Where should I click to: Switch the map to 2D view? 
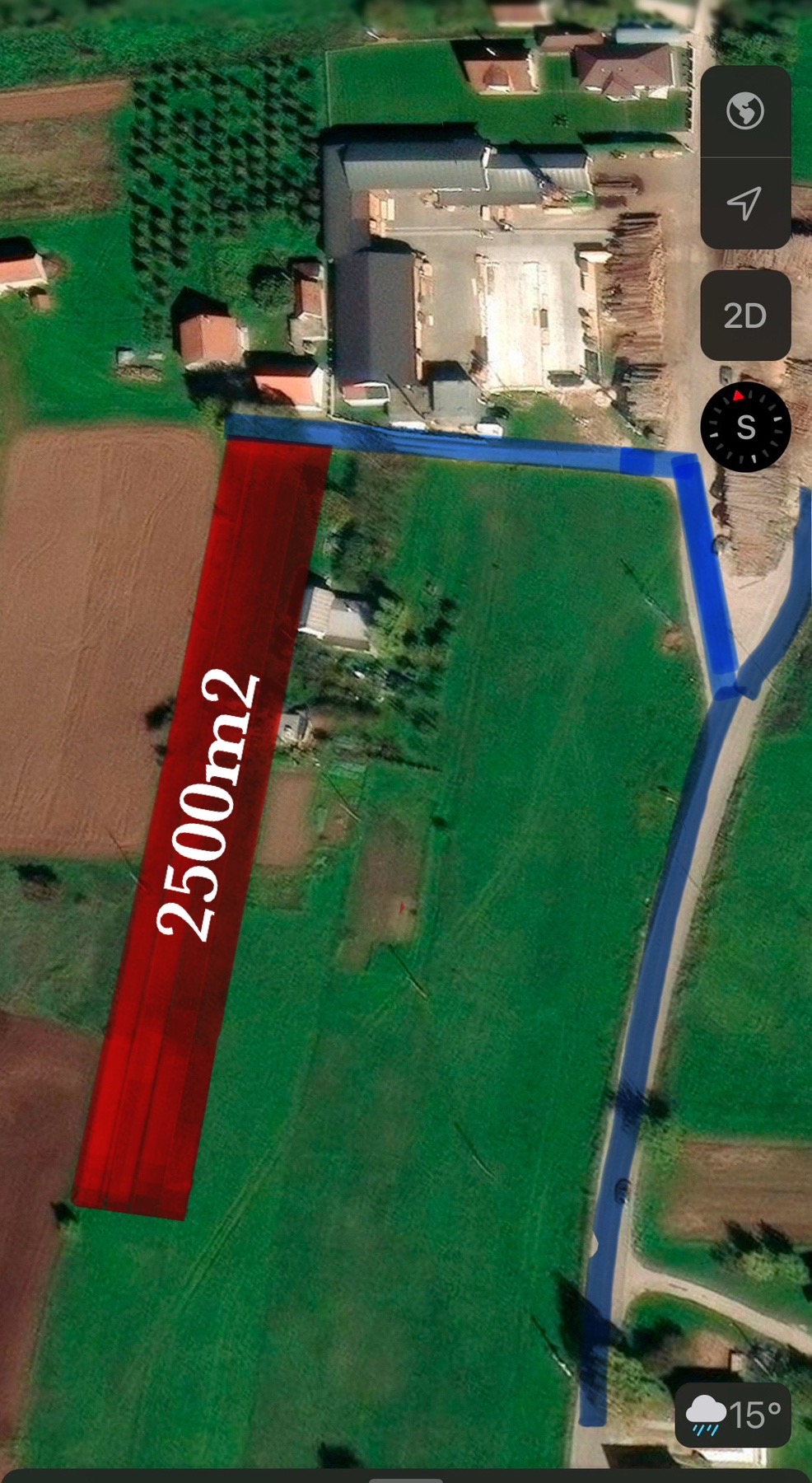tap(745, 316)
